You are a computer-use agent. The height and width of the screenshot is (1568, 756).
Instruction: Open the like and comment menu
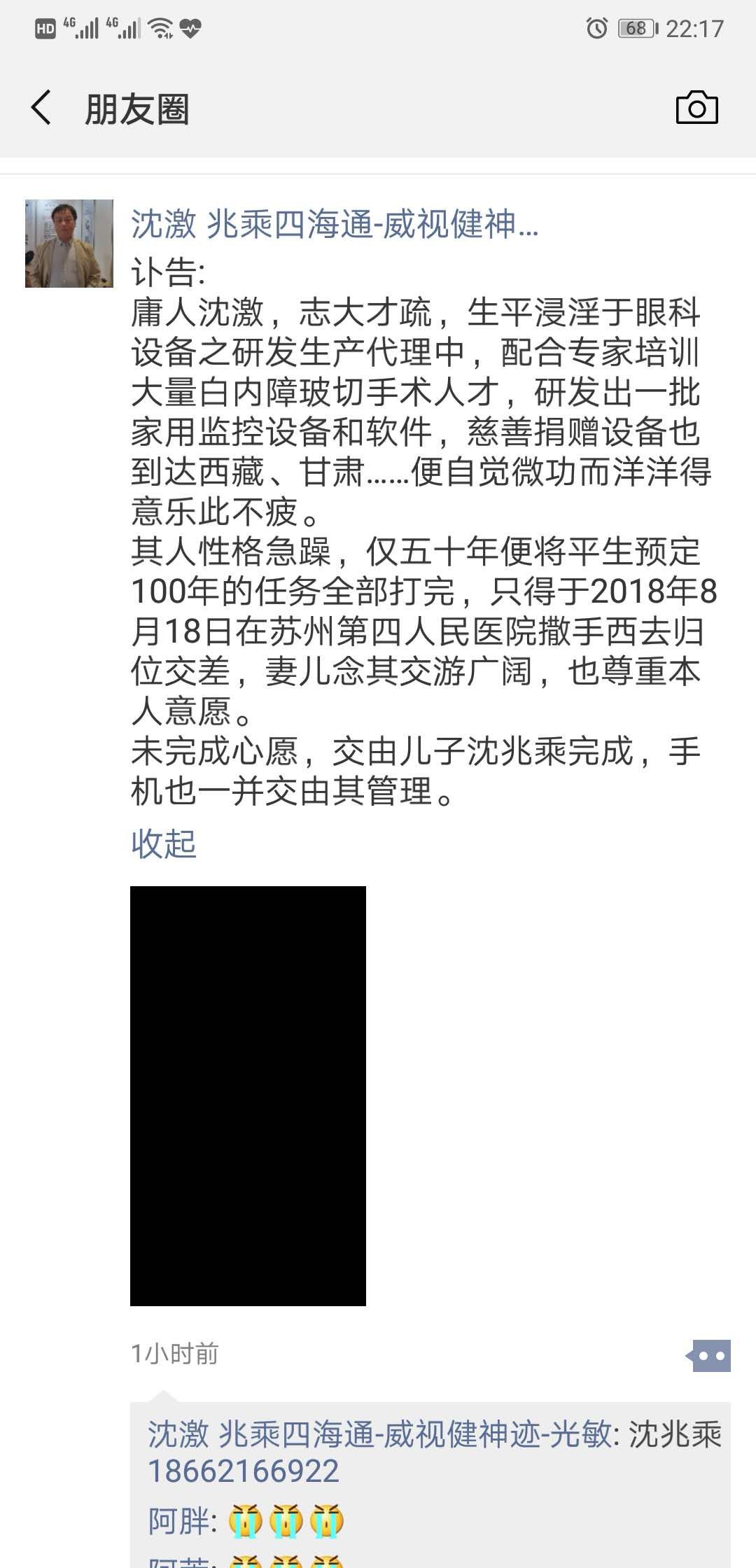coord(710,1356)
